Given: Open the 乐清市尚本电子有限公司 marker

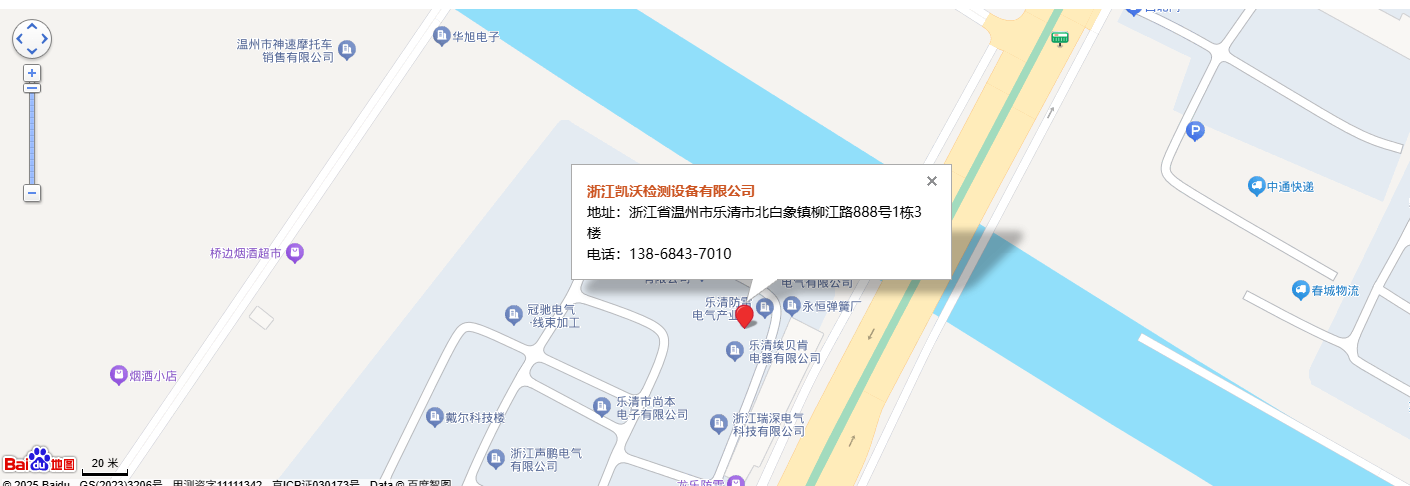Looking at the screenshot, I should click(x=602, y=406).
